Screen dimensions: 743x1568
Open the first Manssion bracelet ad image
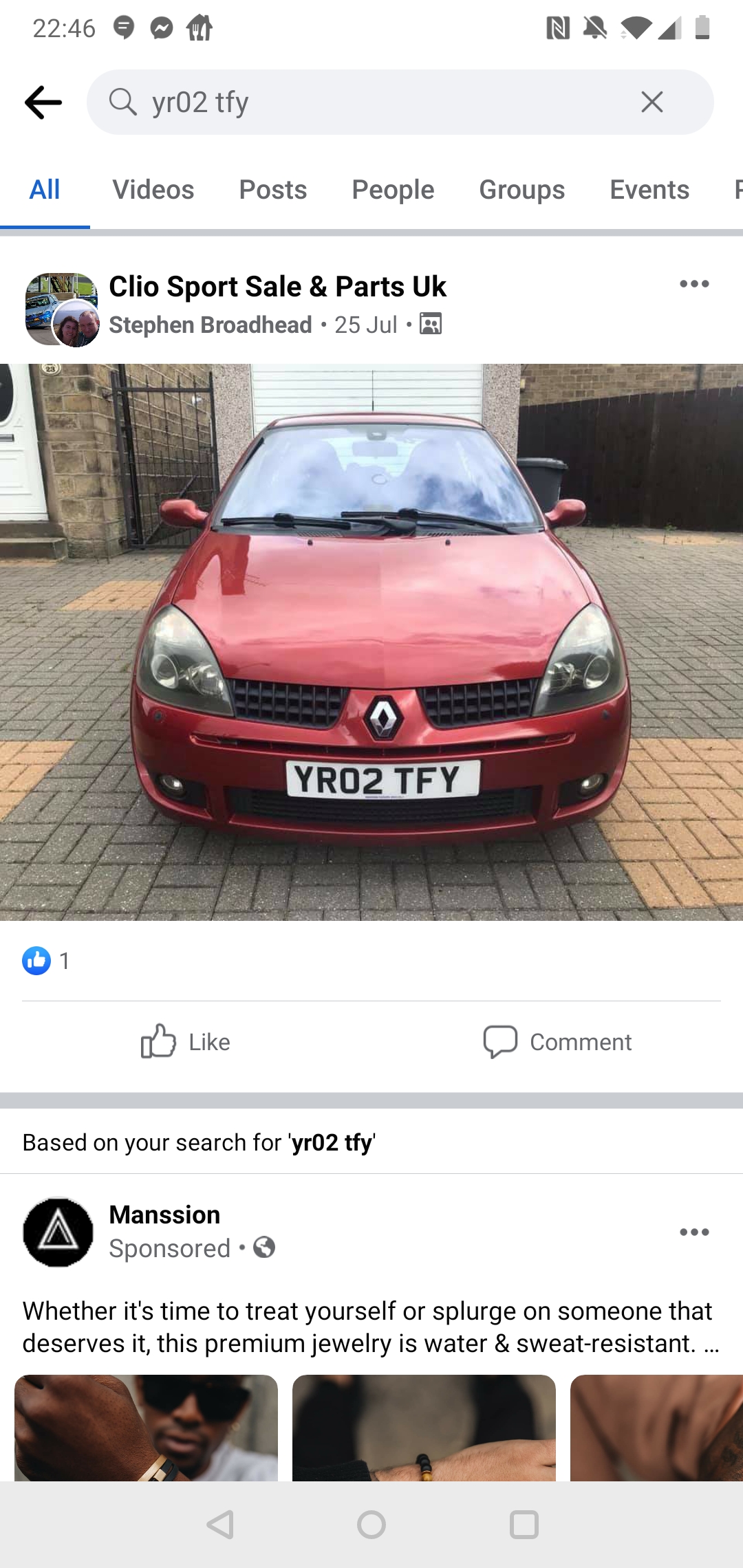(146, 1428)
